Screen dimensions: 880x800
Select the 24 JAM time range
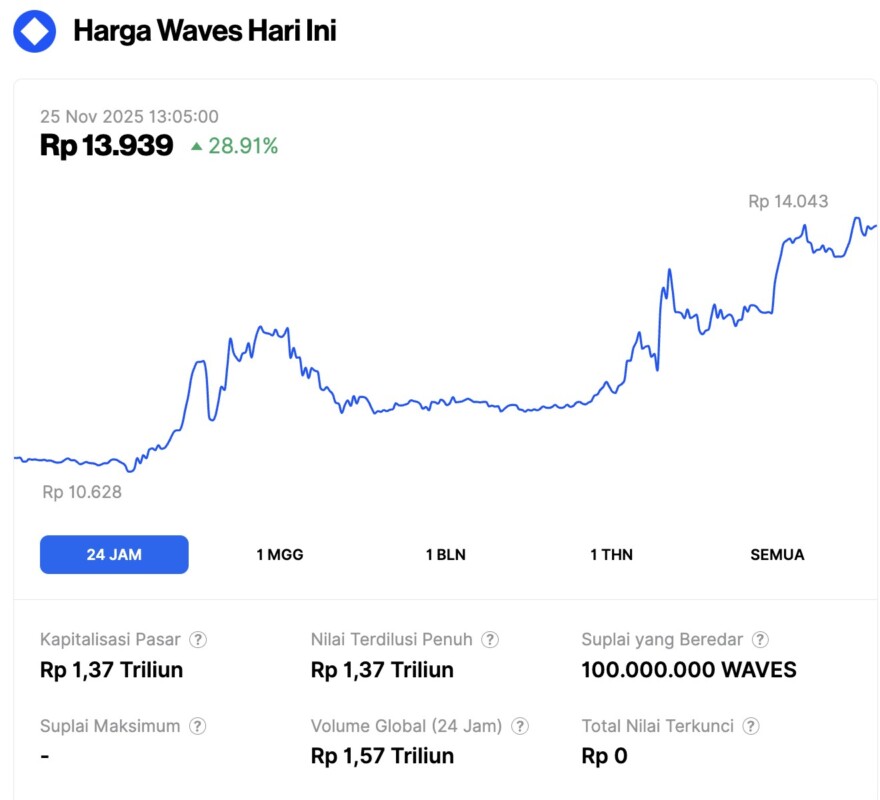click(114, 554)
